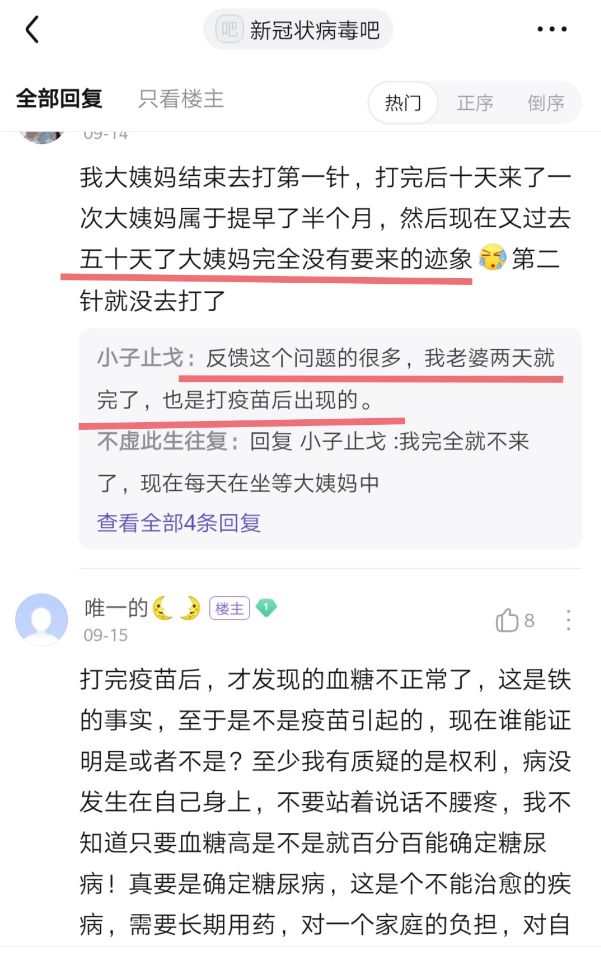The width and height of the screenshot is (601, 960).
Task: Select the 正序 sort option
Action: [x=475, y=102]
